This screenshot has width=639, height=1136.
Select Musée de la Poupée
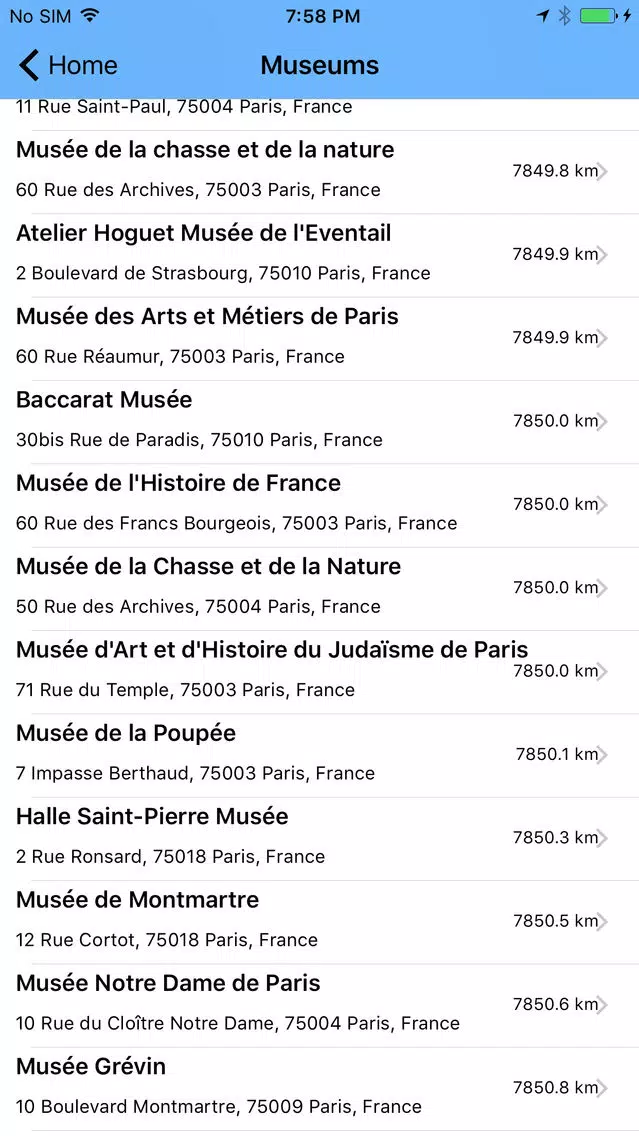click(320, 755)
